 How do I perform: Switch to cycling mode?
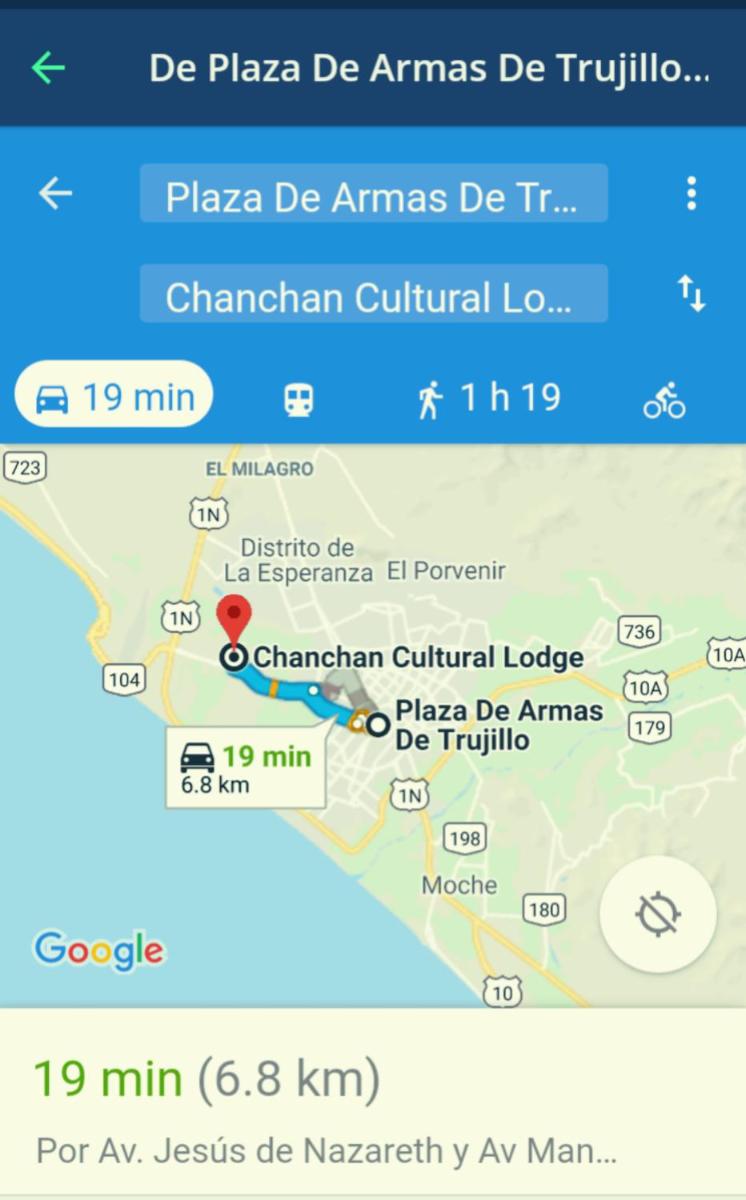point(664,399)
